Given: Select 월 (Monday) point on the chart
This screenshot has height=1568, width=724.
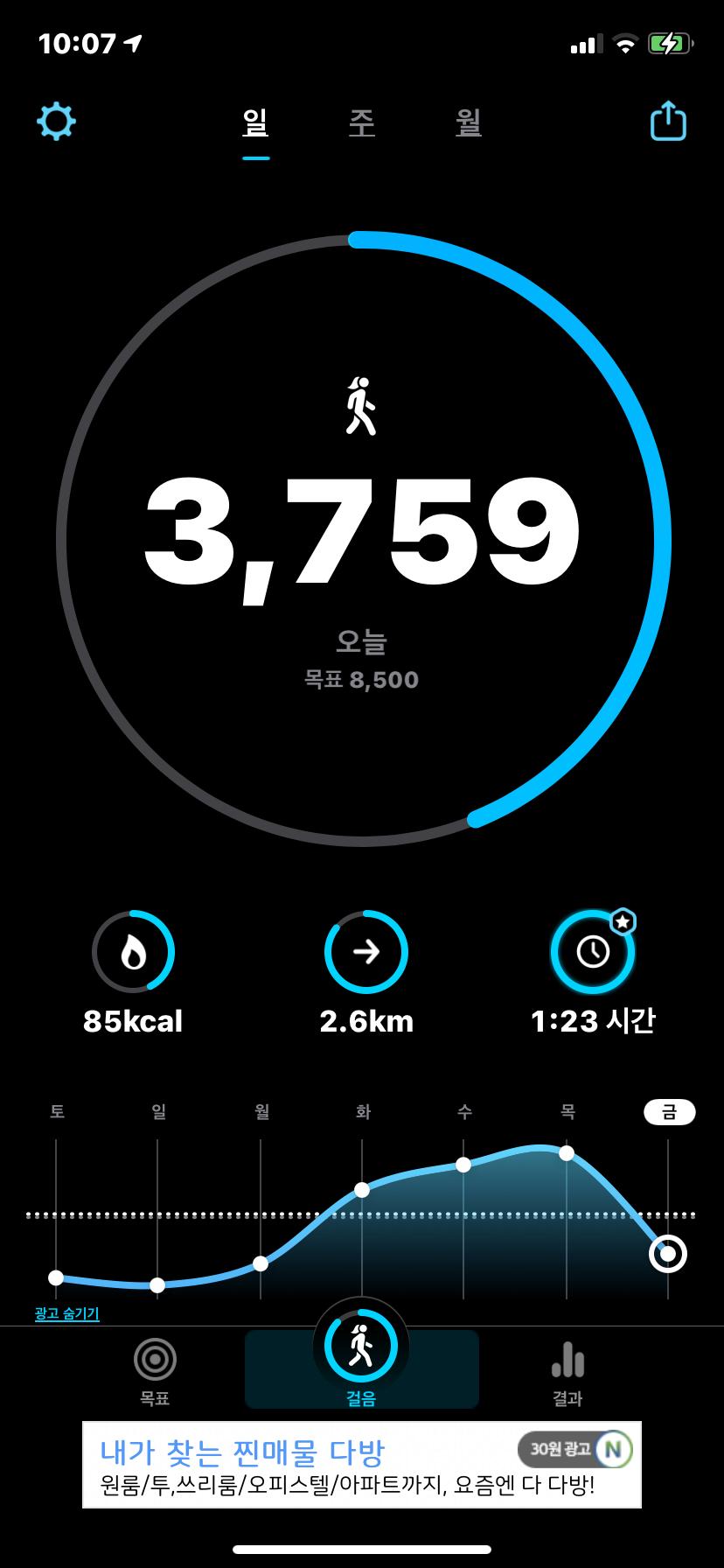Looking at the screenshot, I should (x=261, y=1263).
